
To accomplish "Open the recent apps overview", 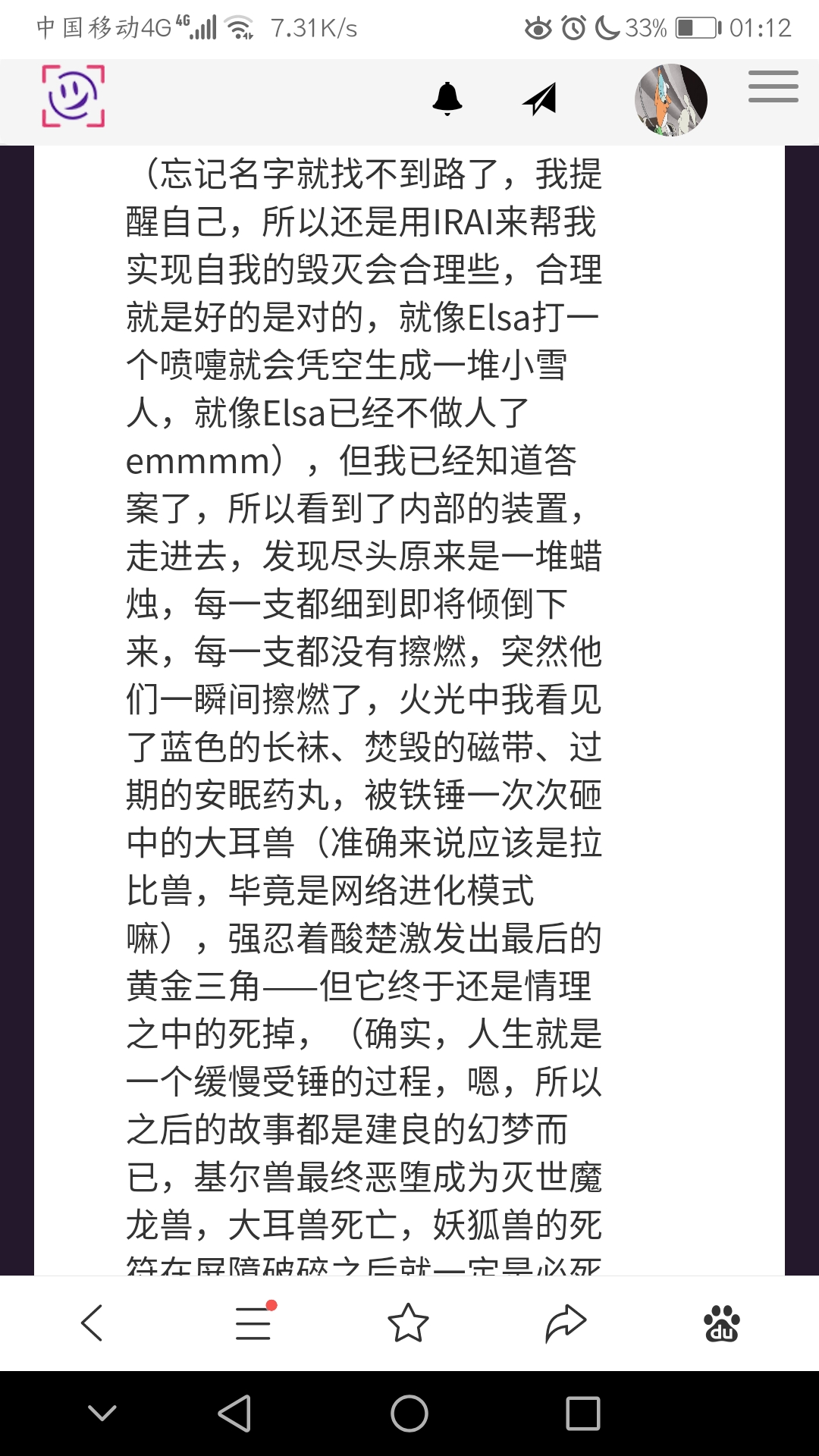I will (582, 1414).
